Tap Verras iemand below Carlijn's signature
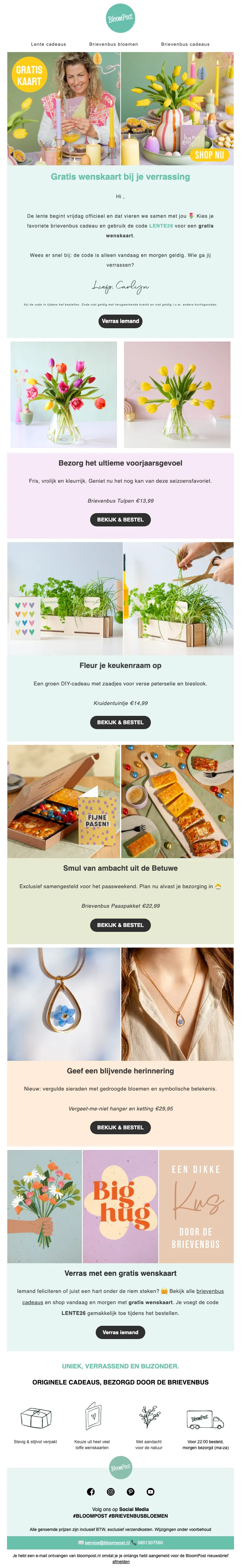This screenshot has height=1568, width=241. (120, 321)
